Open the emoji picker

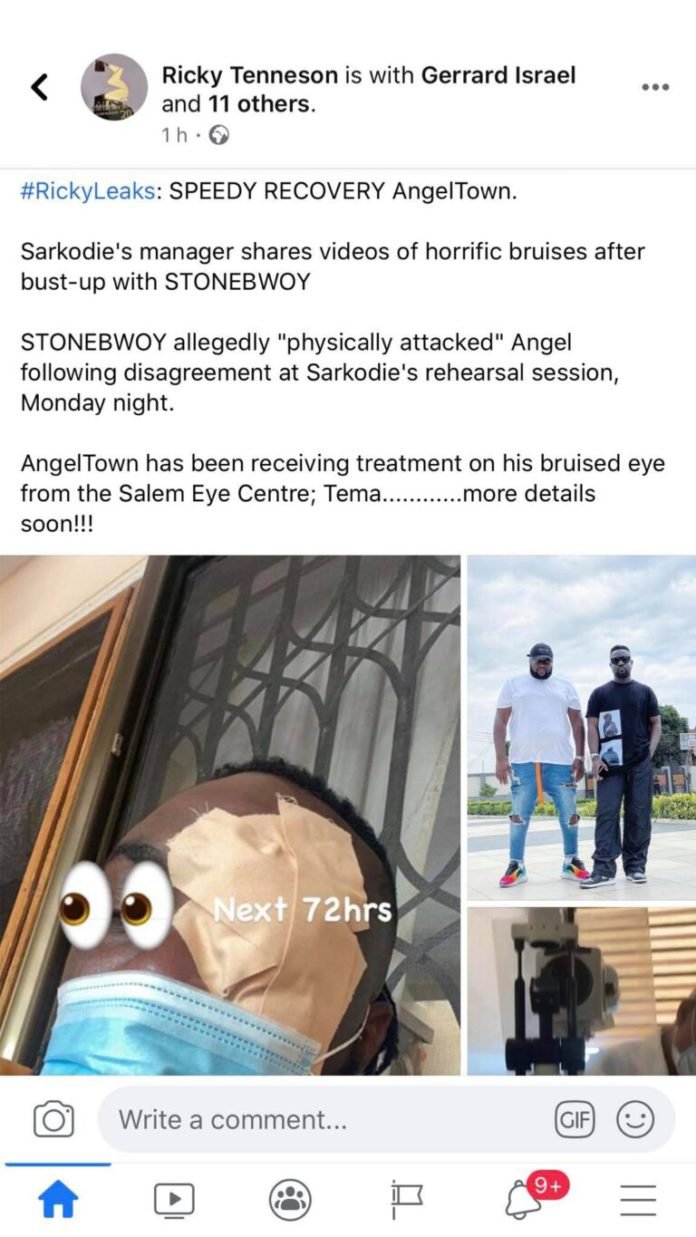(x=635, y=1120)
